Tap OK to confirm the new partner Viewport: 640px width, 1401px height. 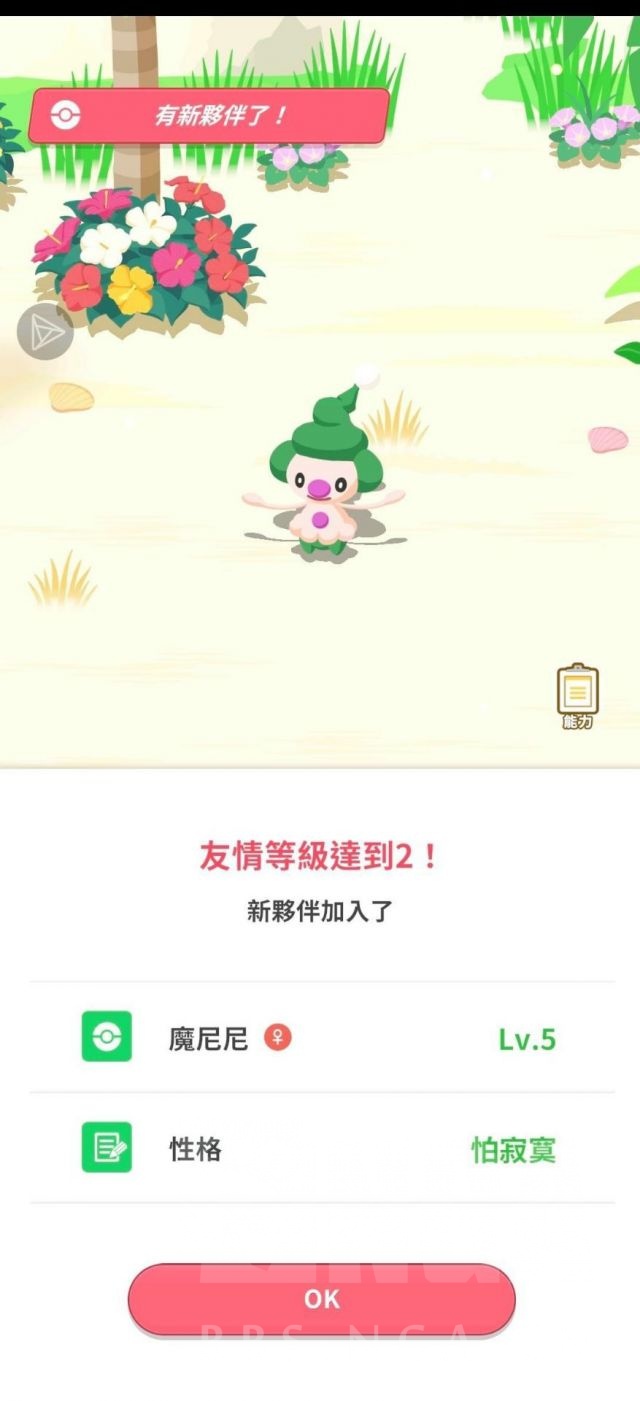321,1299
